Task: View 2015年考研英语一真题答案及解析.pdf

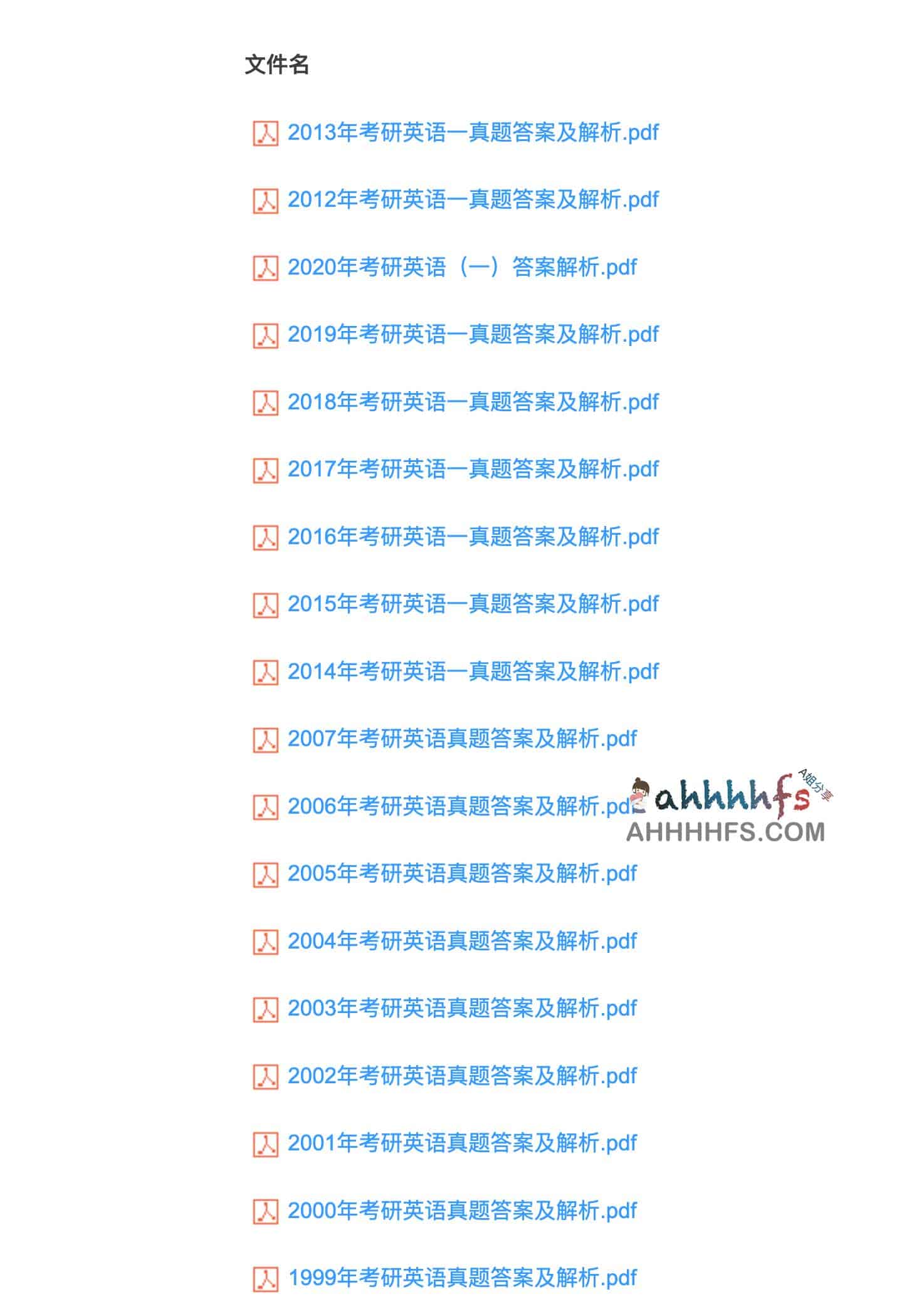Action: [x=473, y=604]
